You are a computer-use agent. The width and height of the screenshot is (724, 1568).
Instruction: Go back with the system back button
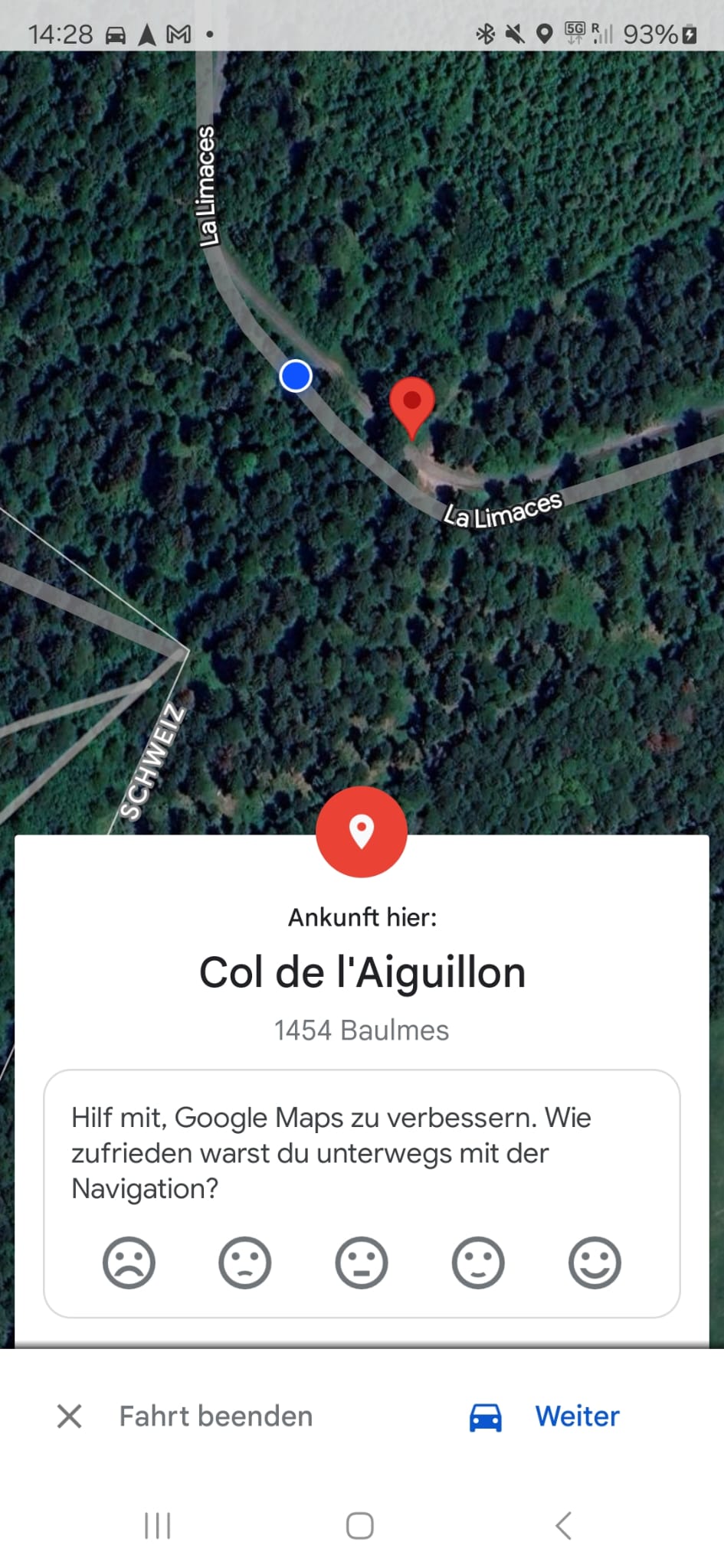pyautogui.click(x=563, y=1525)
